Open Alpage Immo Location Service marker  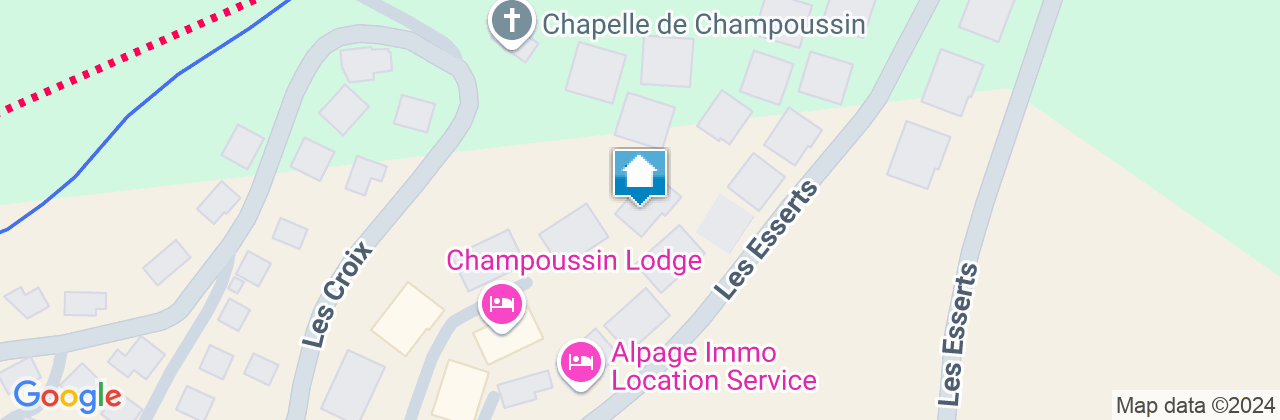580,360
